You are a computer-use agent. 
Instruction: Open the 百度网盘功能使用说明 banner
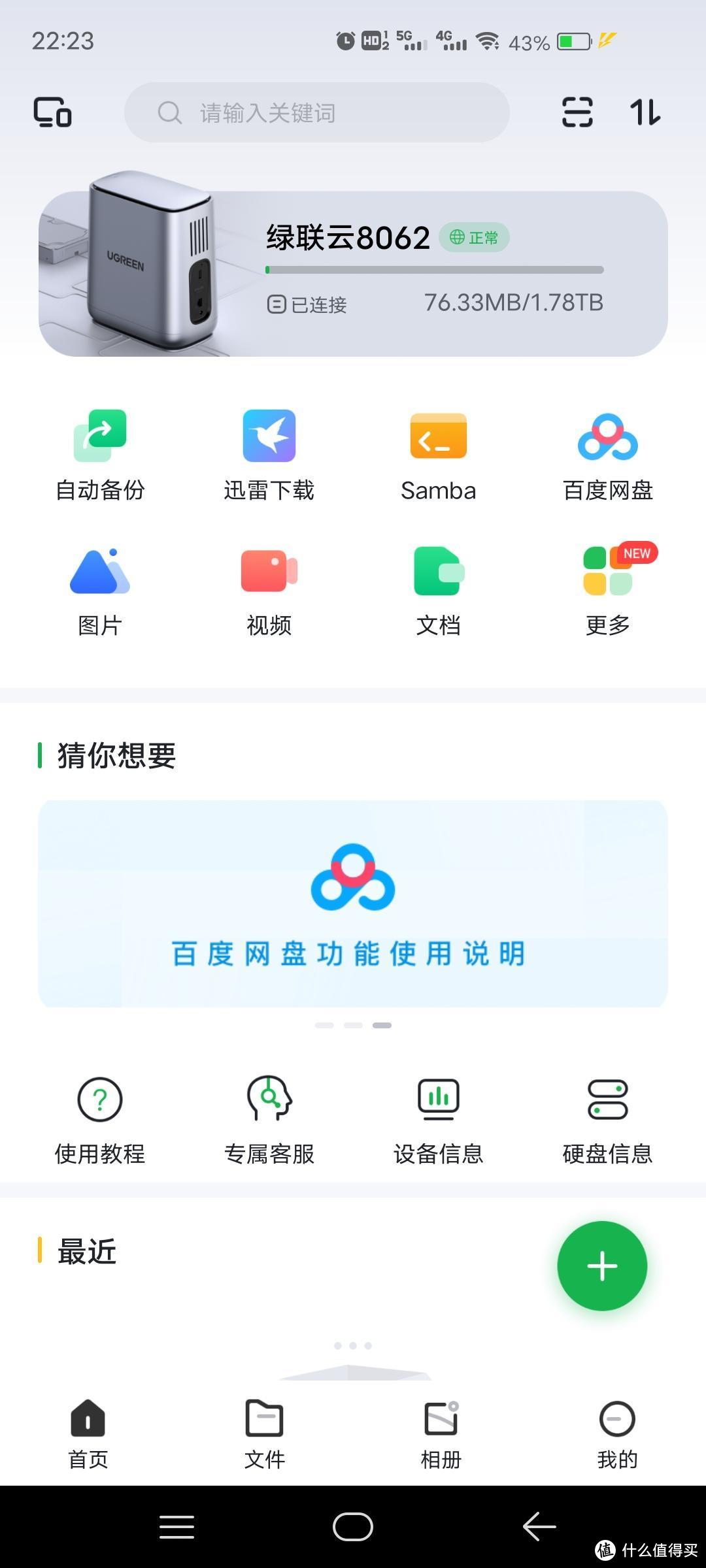(353, 904)
